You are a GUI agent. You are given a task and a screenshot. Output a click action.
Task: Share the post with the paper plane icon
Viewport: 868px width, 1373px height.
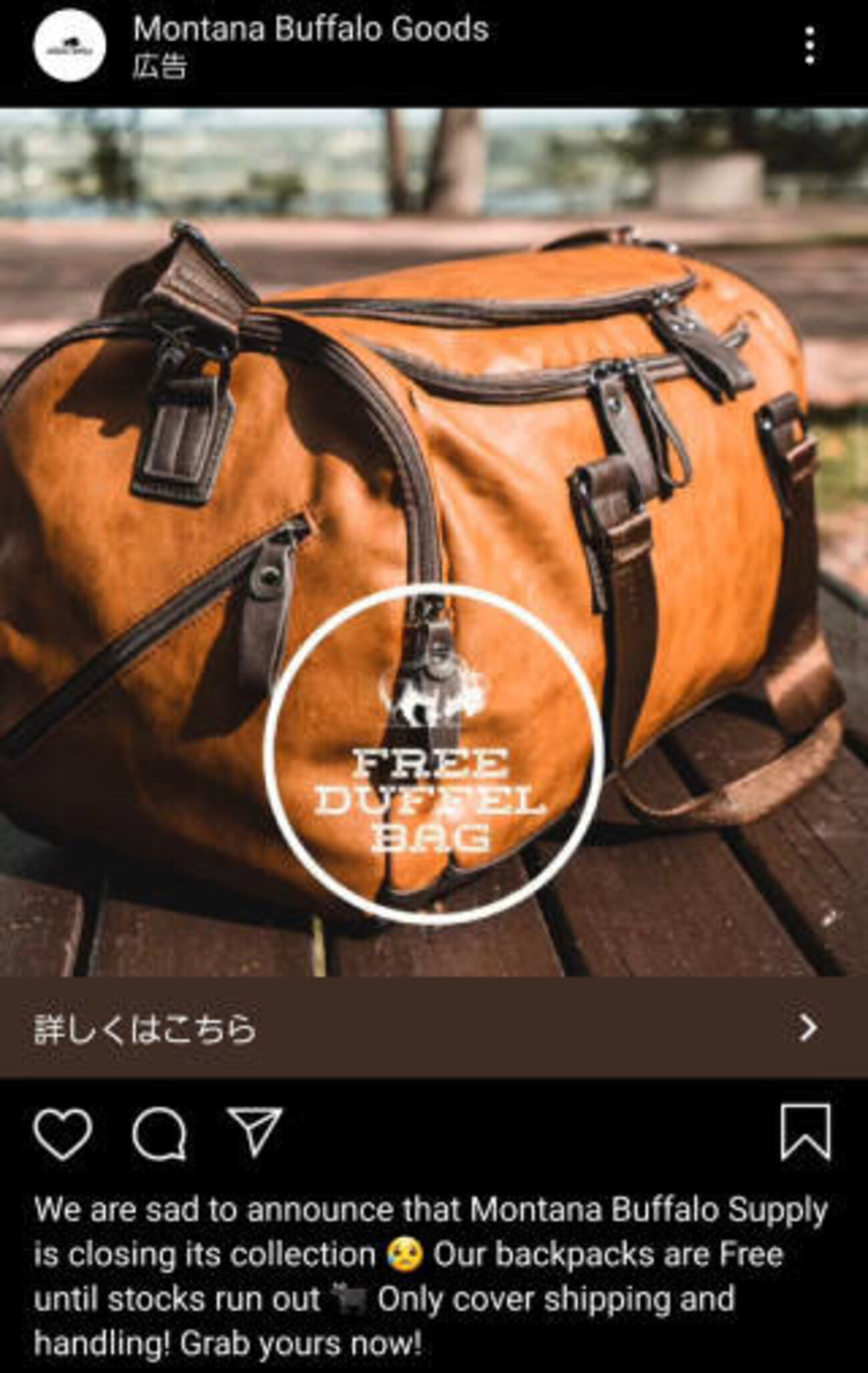[254, 1133]
